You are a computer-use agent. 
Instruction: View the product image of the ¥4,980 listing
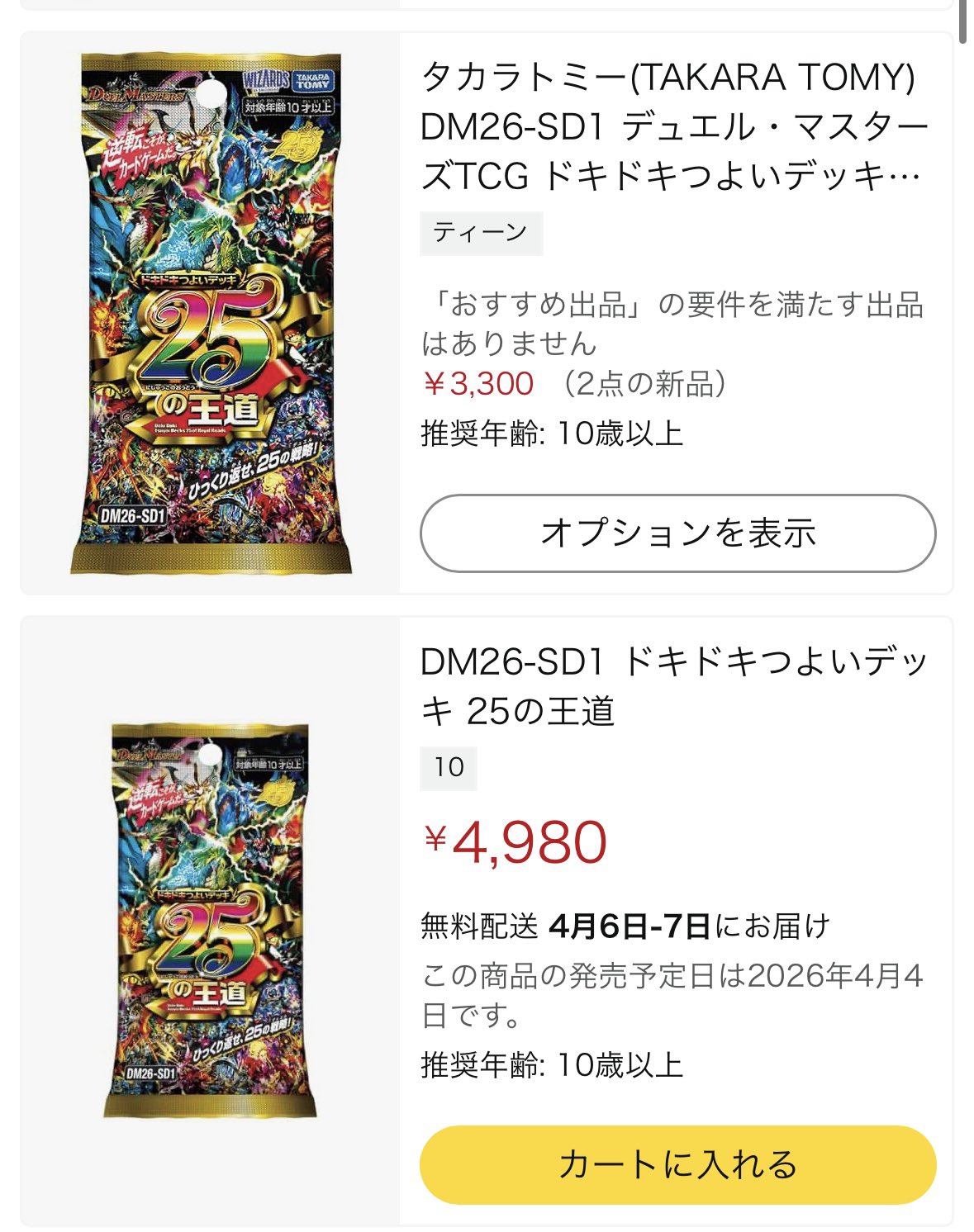coord(211,921)
